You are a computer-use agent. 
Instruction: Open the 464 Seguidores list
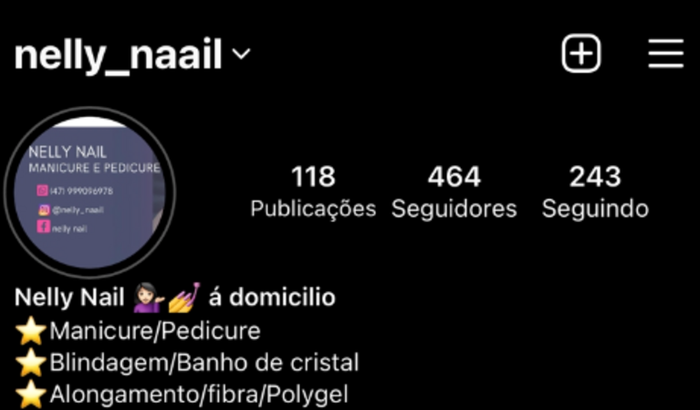[454, 192]
